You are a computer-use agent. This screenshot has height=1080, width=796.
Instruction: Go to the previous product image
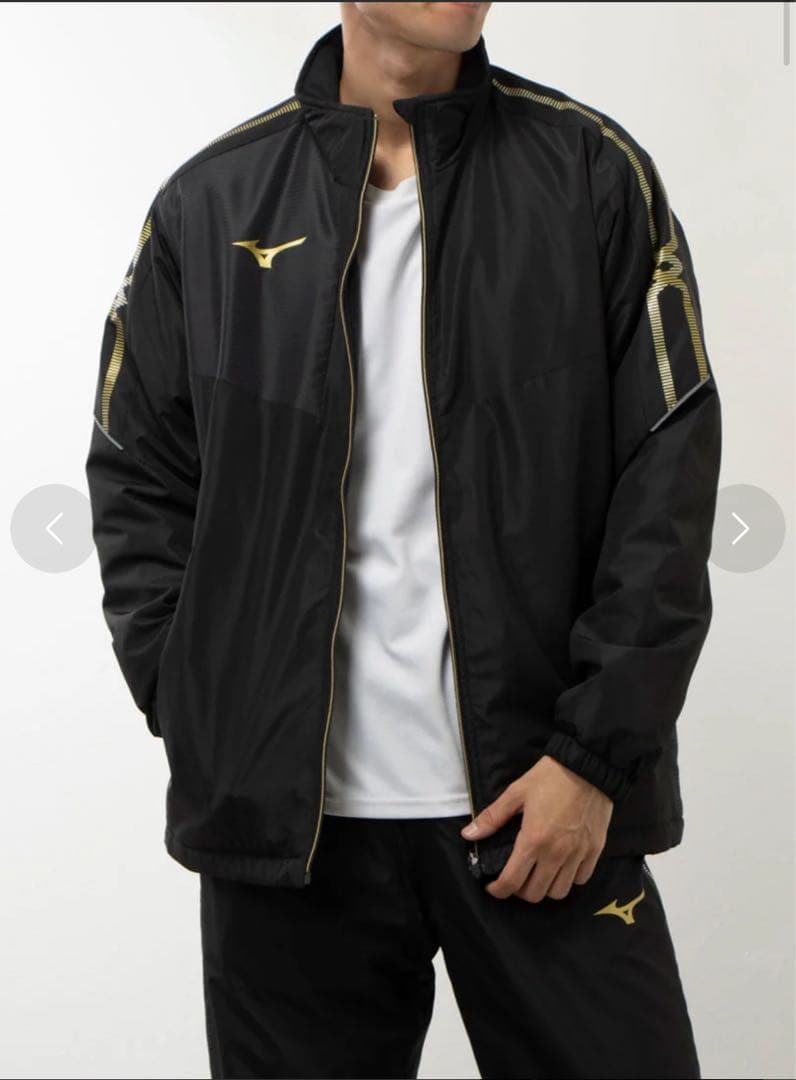(x=54, y=528)
